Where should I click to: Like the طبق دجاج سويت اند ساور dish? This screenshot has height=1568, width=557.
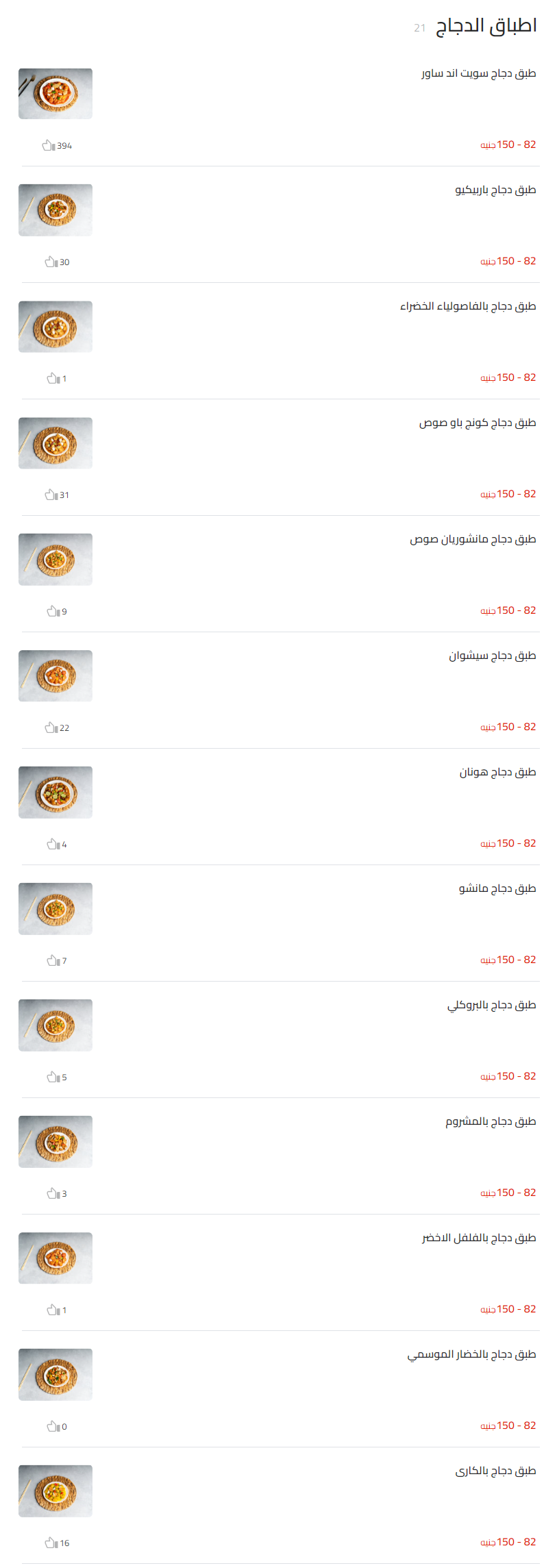click(x=48, y=145)
